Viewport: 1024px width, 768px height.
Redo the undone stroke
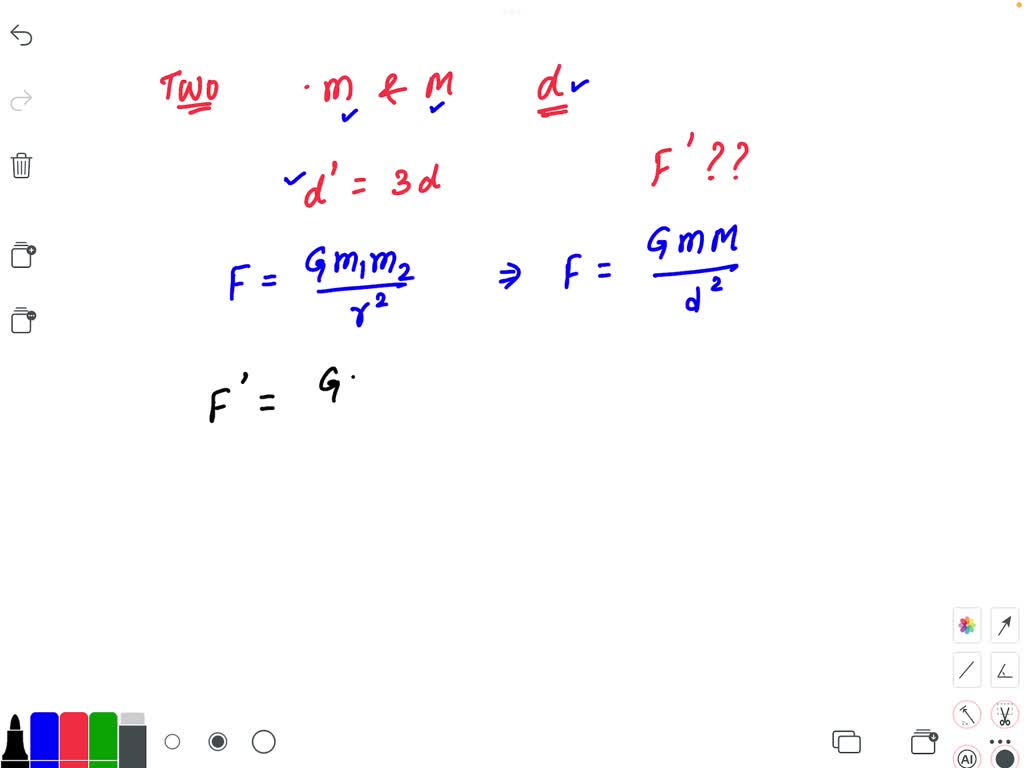pos(21,100)
